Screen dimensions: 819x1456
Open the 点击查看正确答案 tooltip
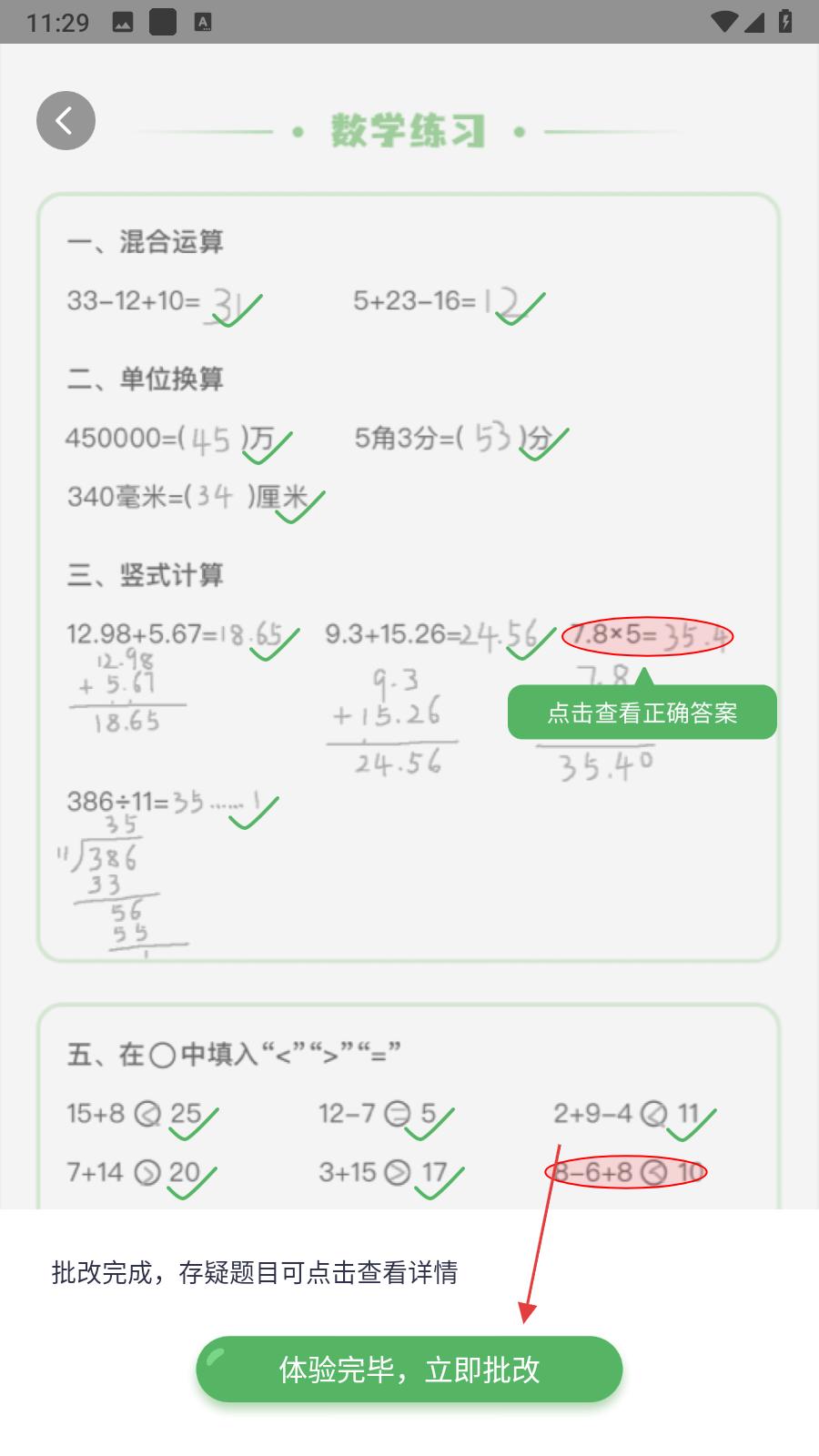642,713
